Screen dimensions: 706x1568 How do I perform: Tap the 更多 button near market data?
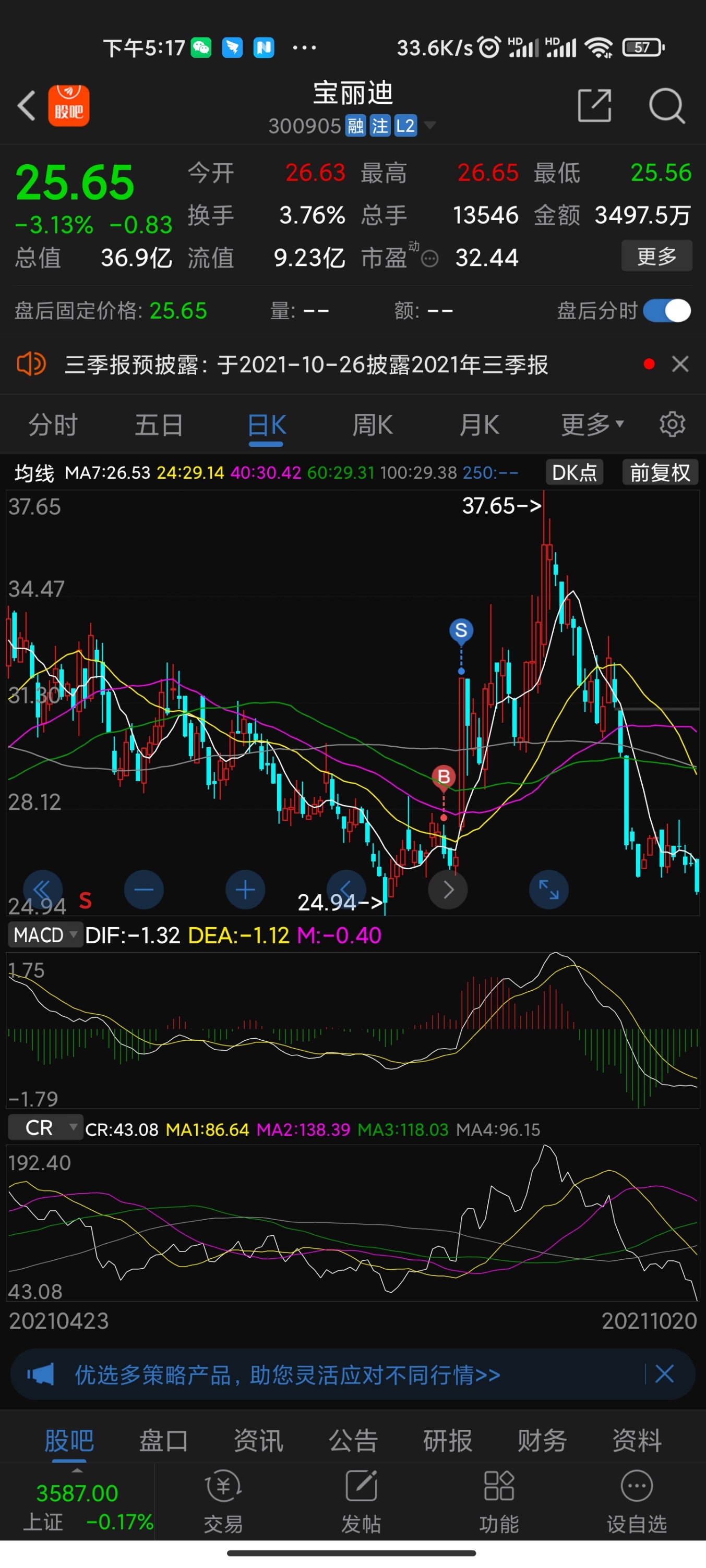coord(656,256)
